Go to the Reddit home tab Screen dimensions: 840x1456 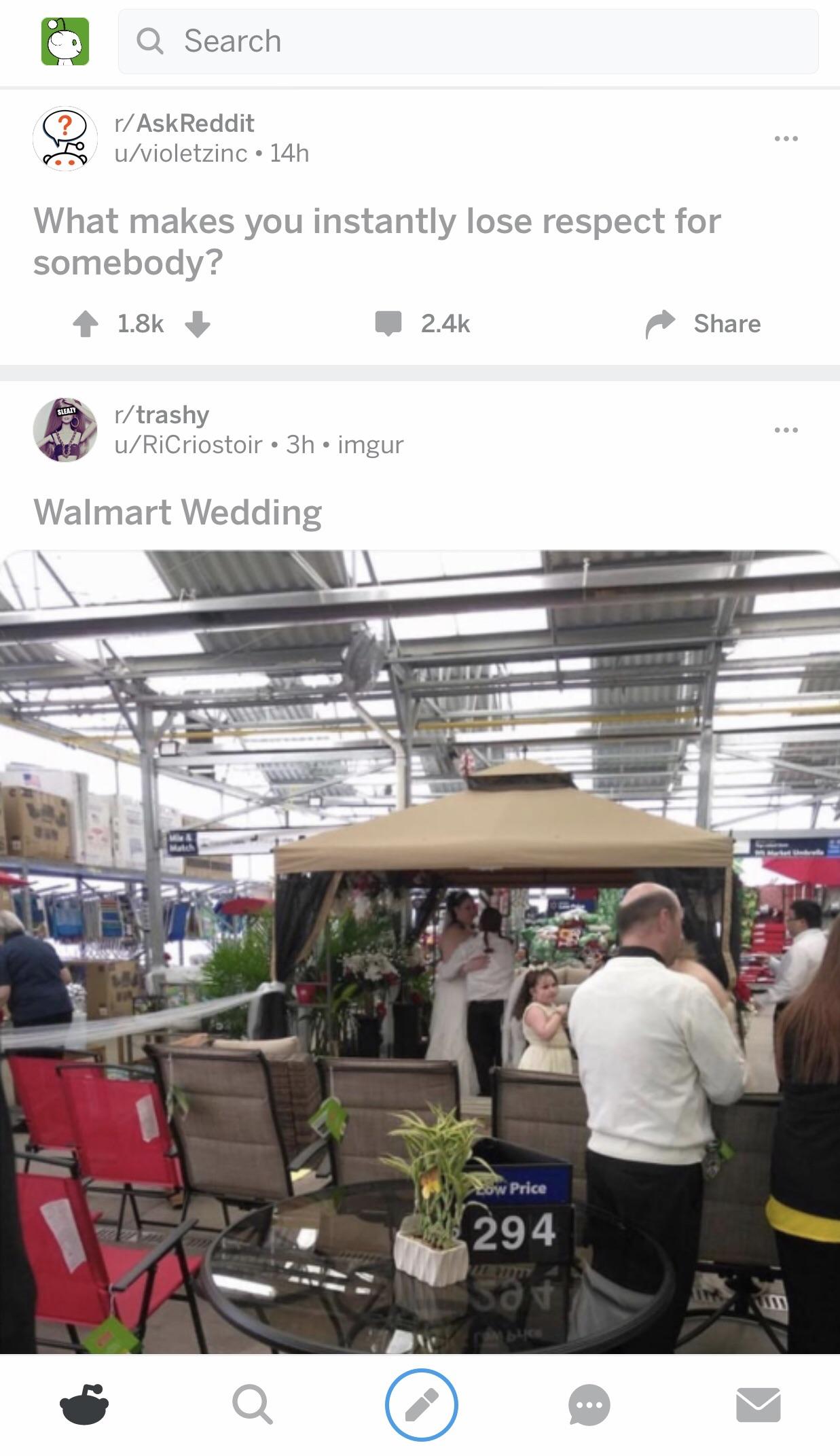84,1404
